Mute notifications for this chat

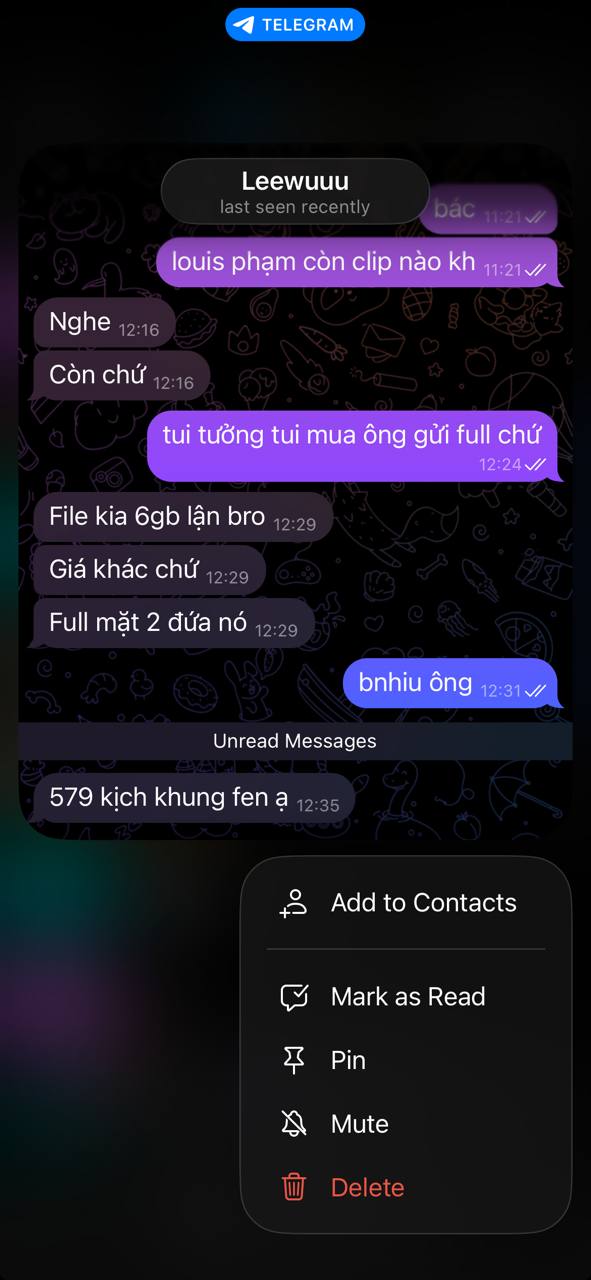(405, 1124)
